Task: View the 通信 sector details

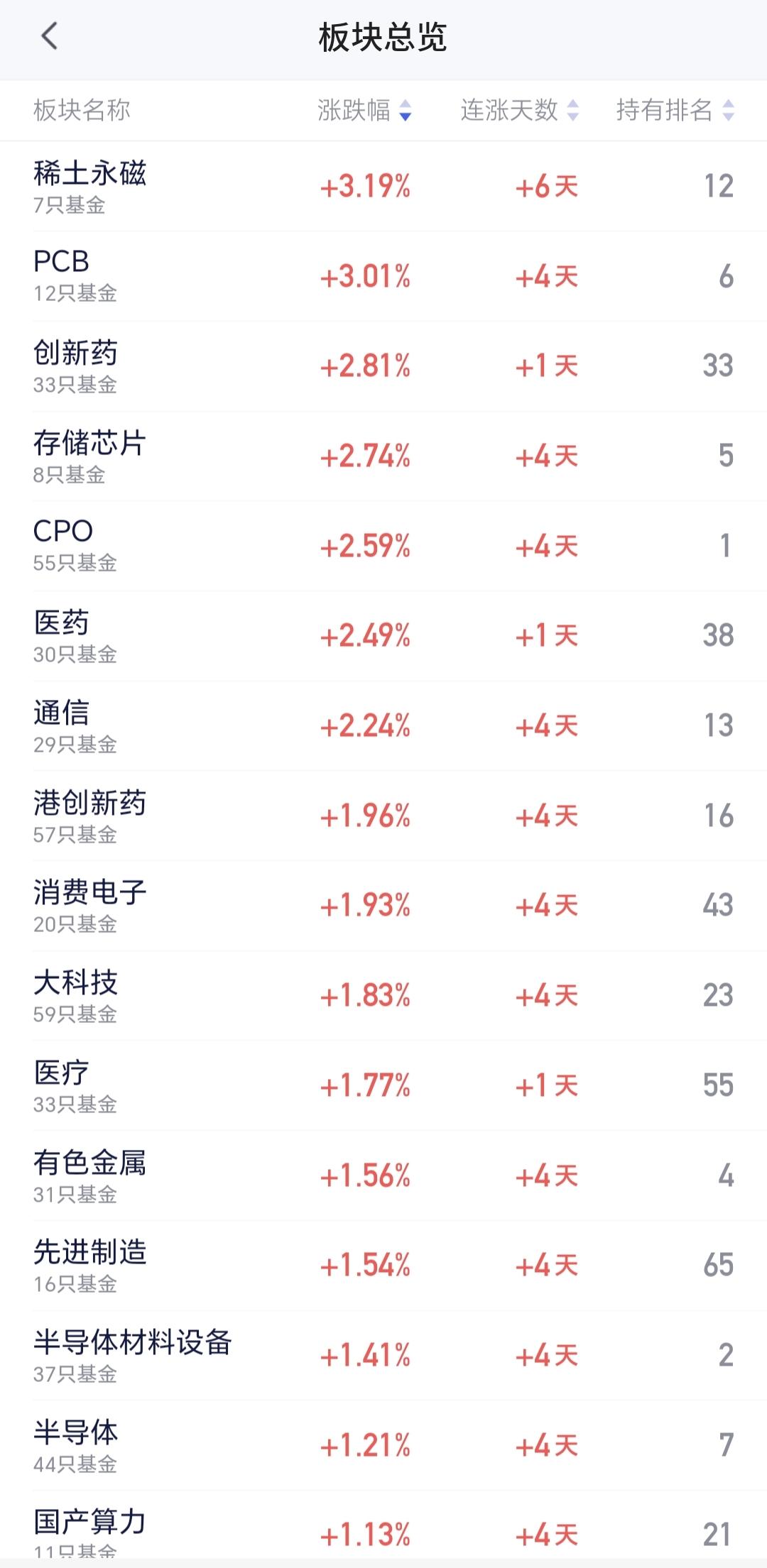Action: pos(383,725)
